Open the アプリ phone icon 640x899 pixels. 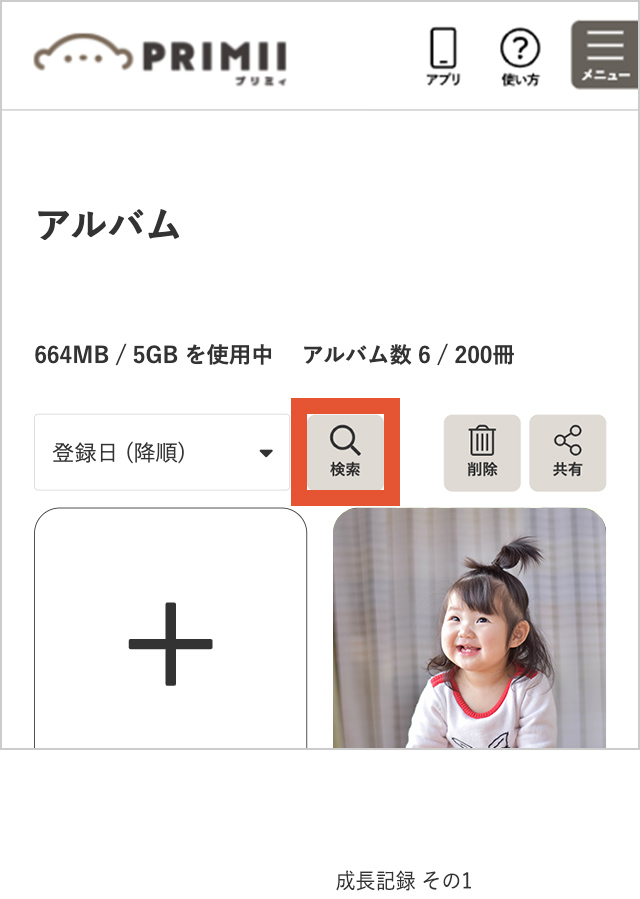pyautogui.click(x=443, y=57)
